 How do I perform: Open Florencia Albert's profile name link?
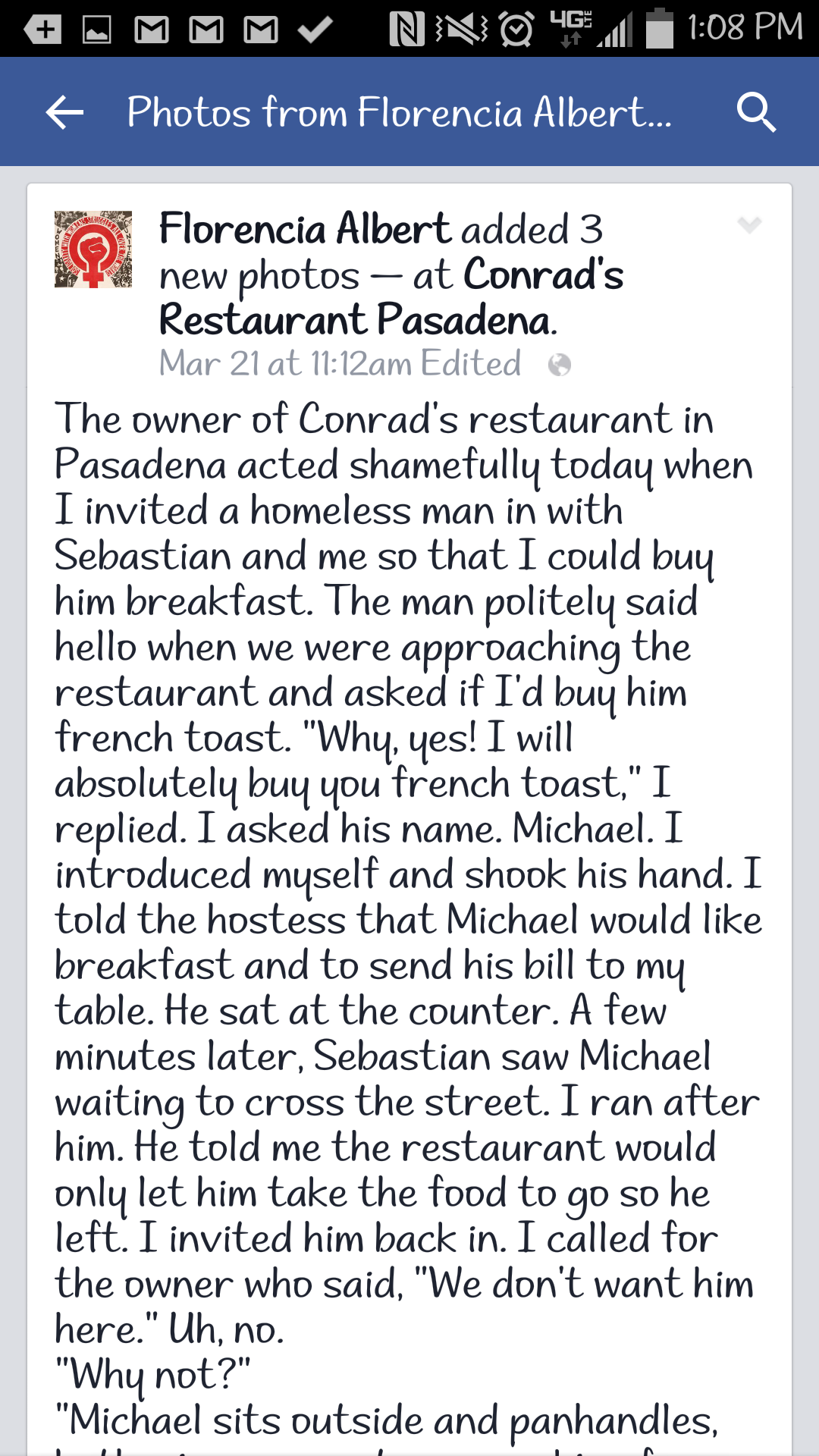(305, 229)
